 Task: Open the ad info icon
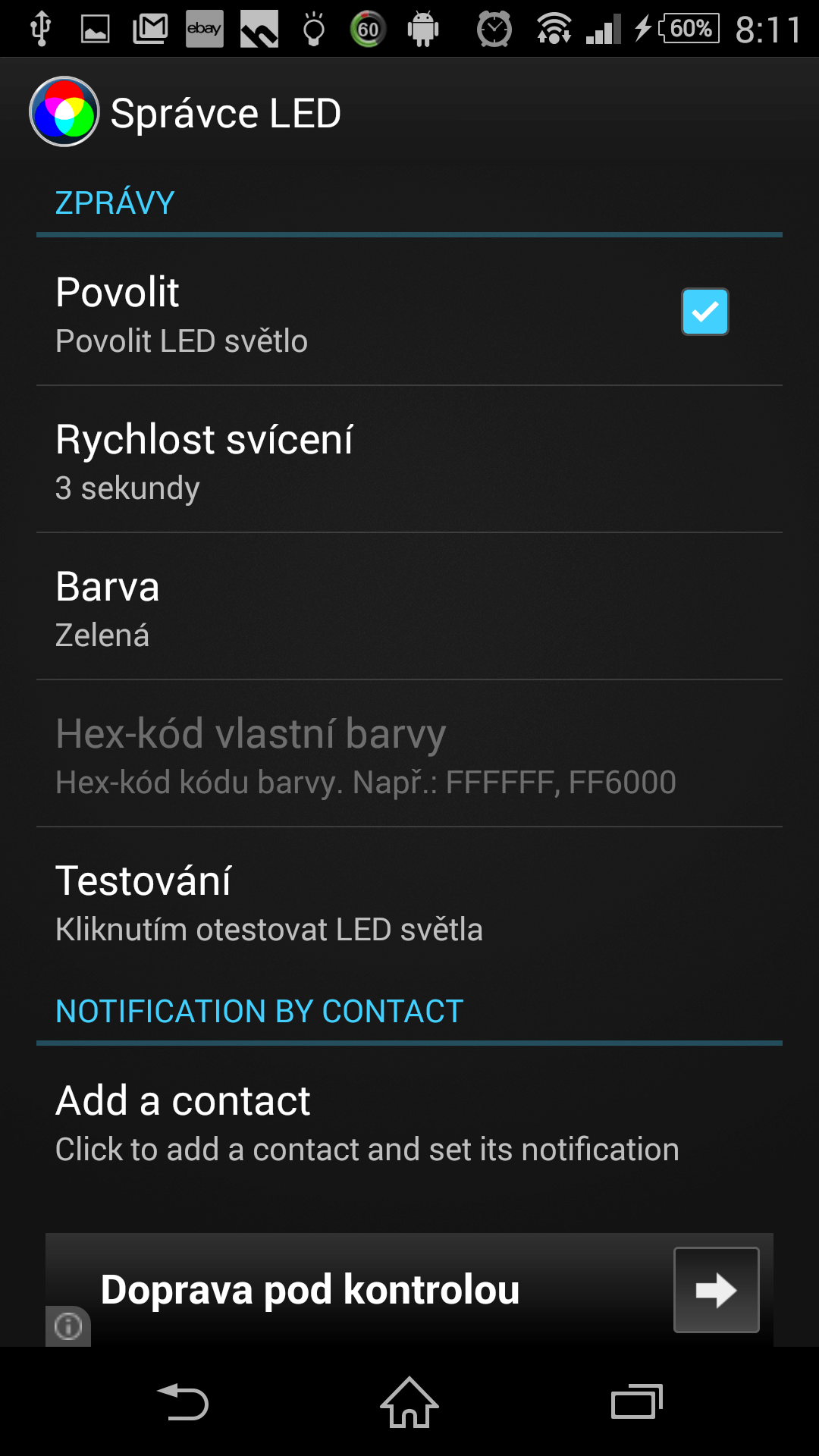point(68,1326)
